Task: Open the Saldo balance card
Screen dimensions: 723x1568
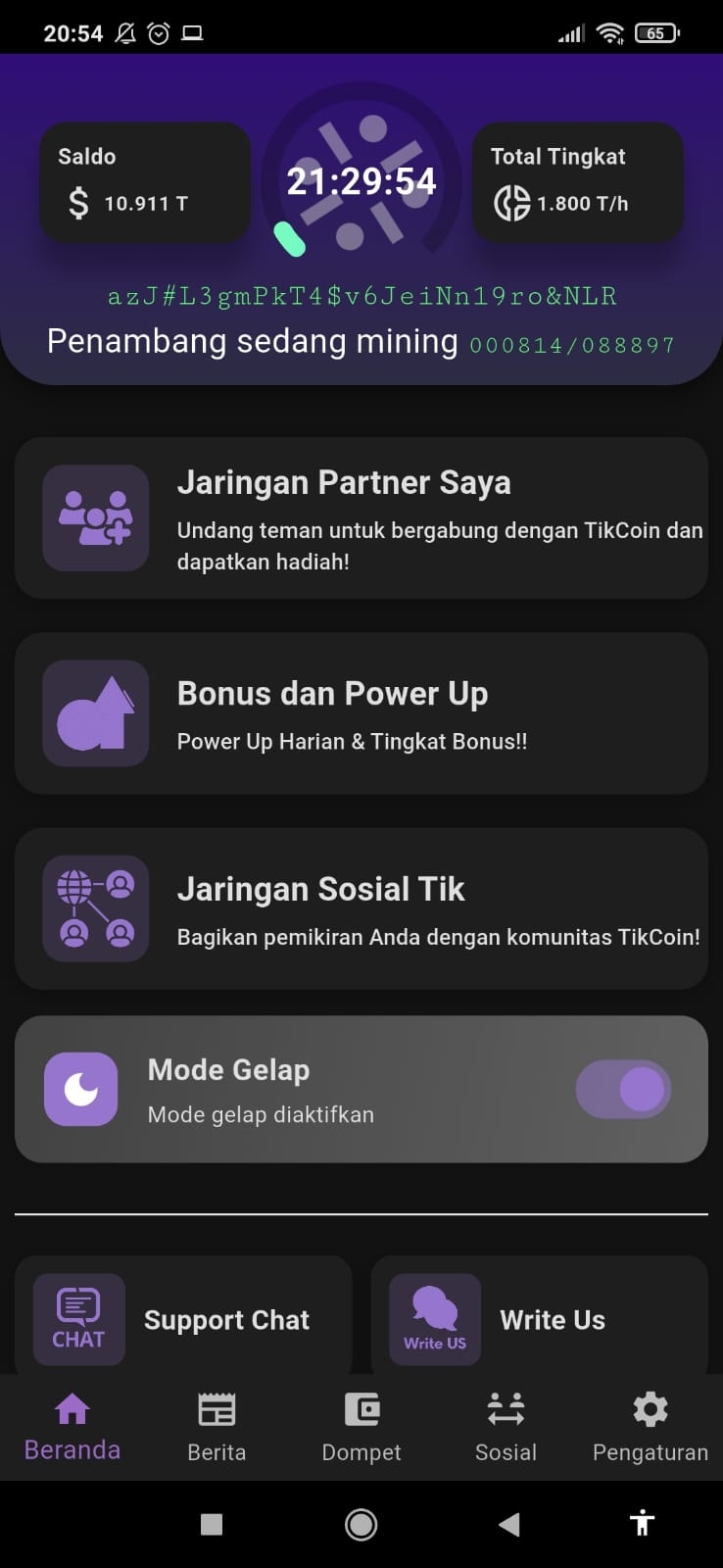Action: (145, 182)
